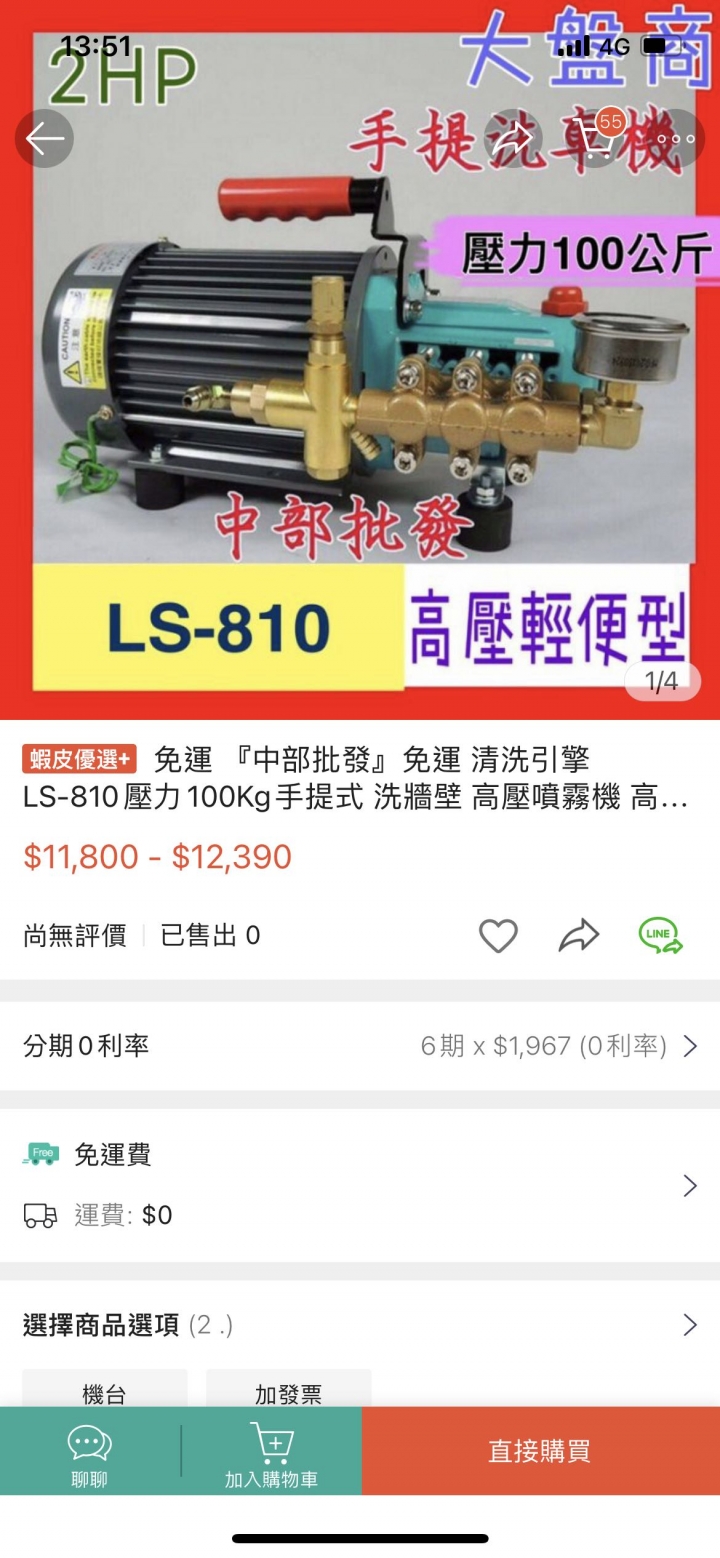Select the 加發票 option chip
Screen dimensions: 720x1558
point(288,1390)
